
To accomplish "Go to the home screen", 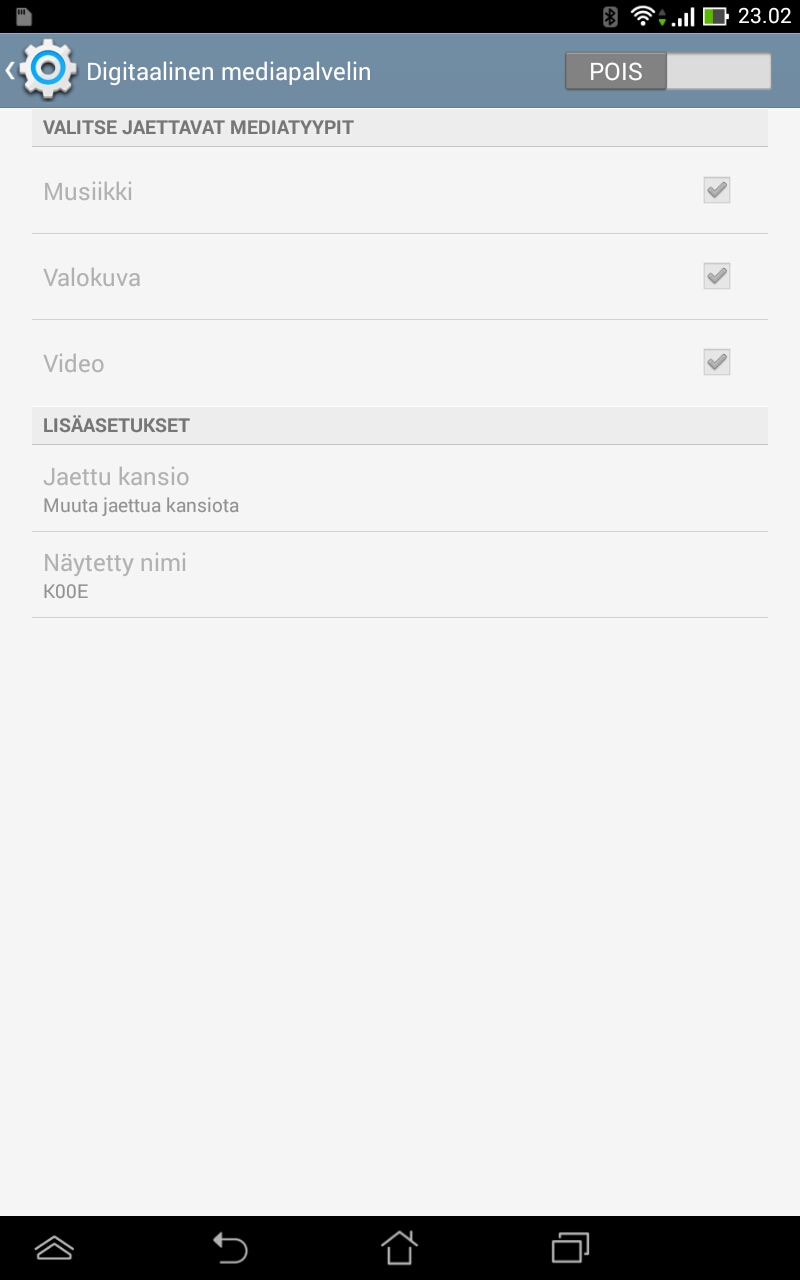I will [399, 1248].
